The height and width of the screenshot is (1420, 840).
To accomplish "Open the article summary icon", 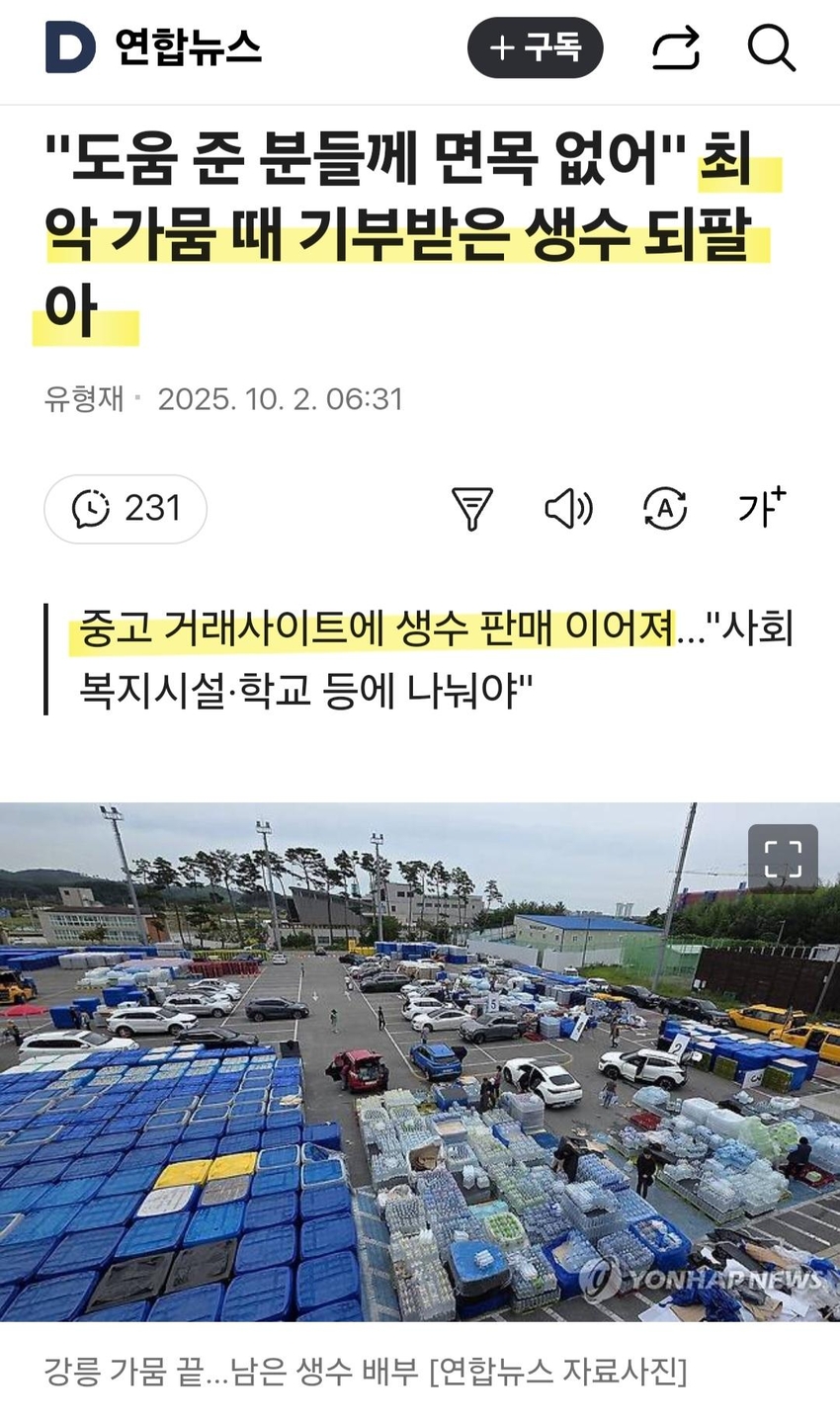I will 471,509.
